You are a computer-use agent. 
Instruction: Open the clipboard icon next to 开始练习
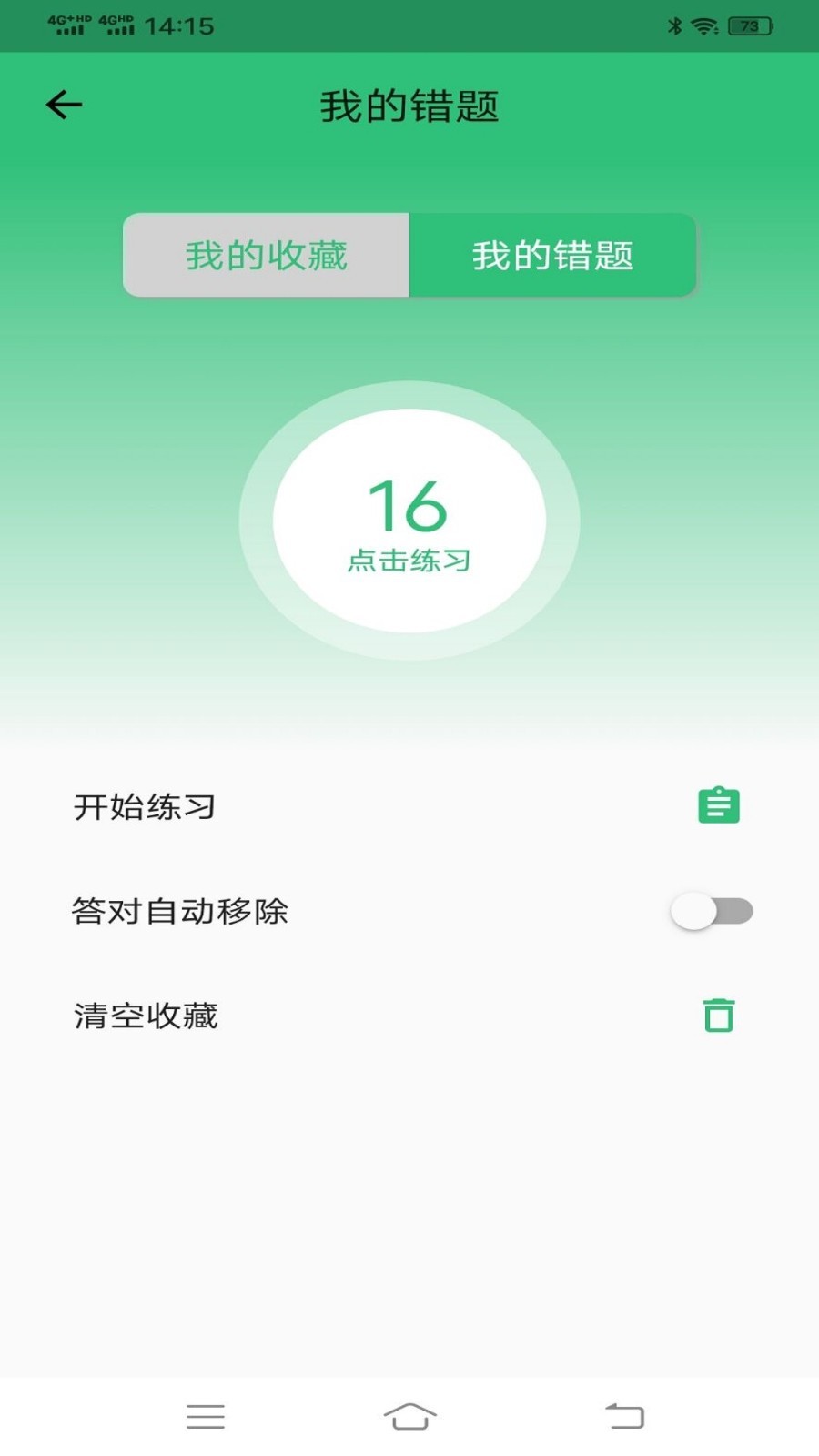718,805
